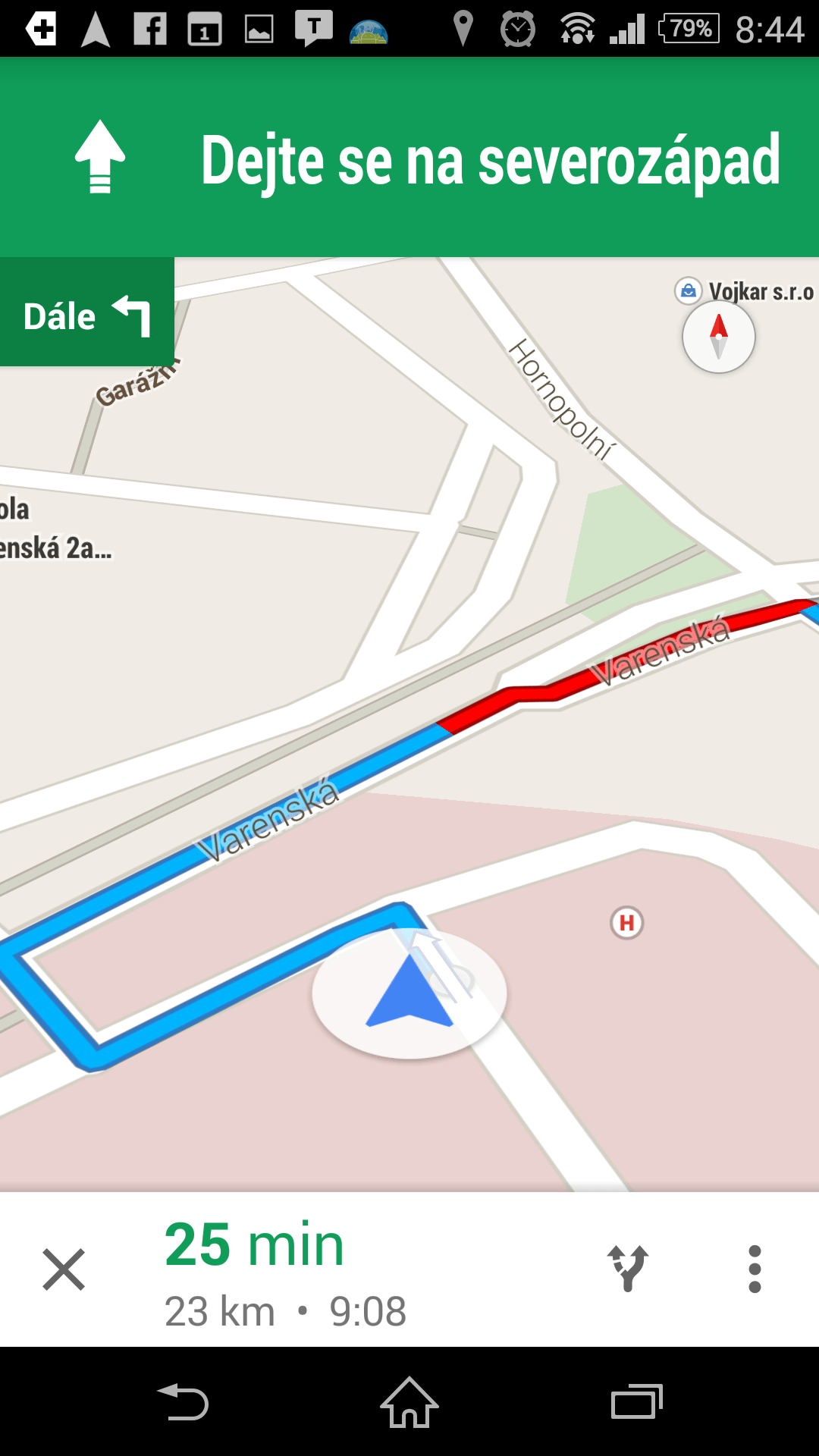The image size is (819, 1456).
Task: Open the three-dot overflow menu
Action: [x=755, y=1269]
